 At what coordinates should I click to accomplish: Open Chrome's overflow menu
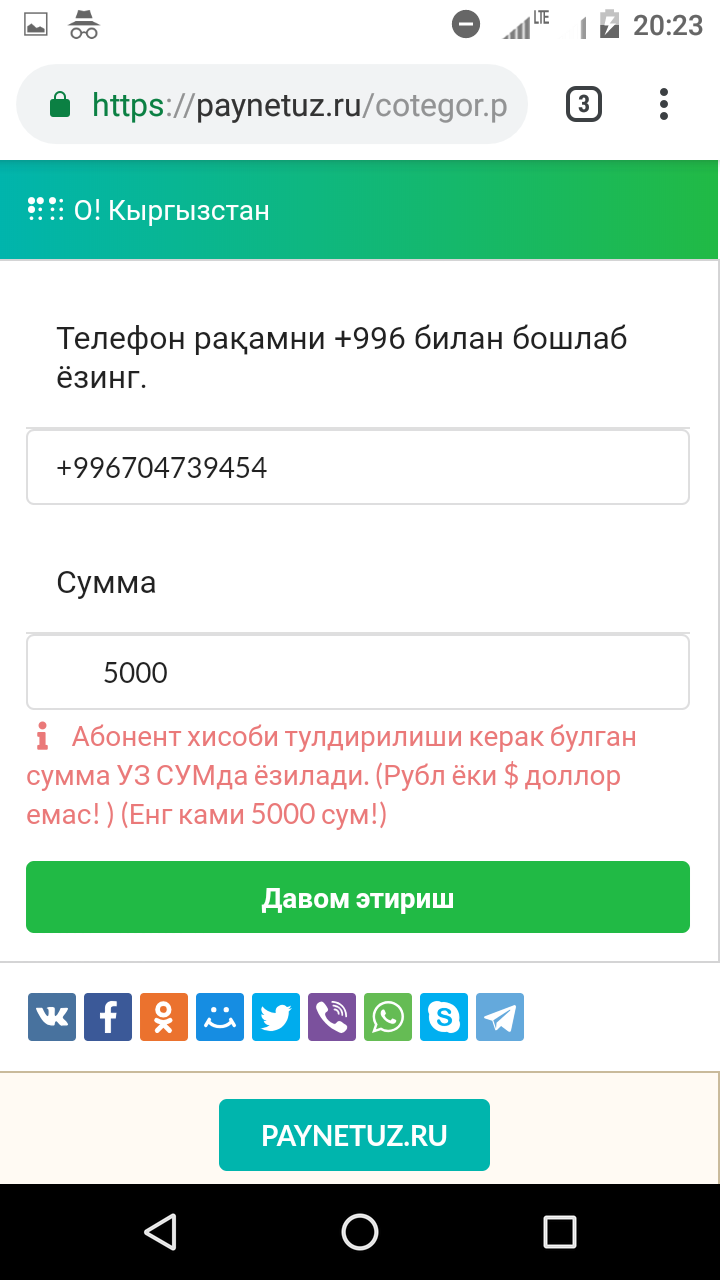(664, 104)
